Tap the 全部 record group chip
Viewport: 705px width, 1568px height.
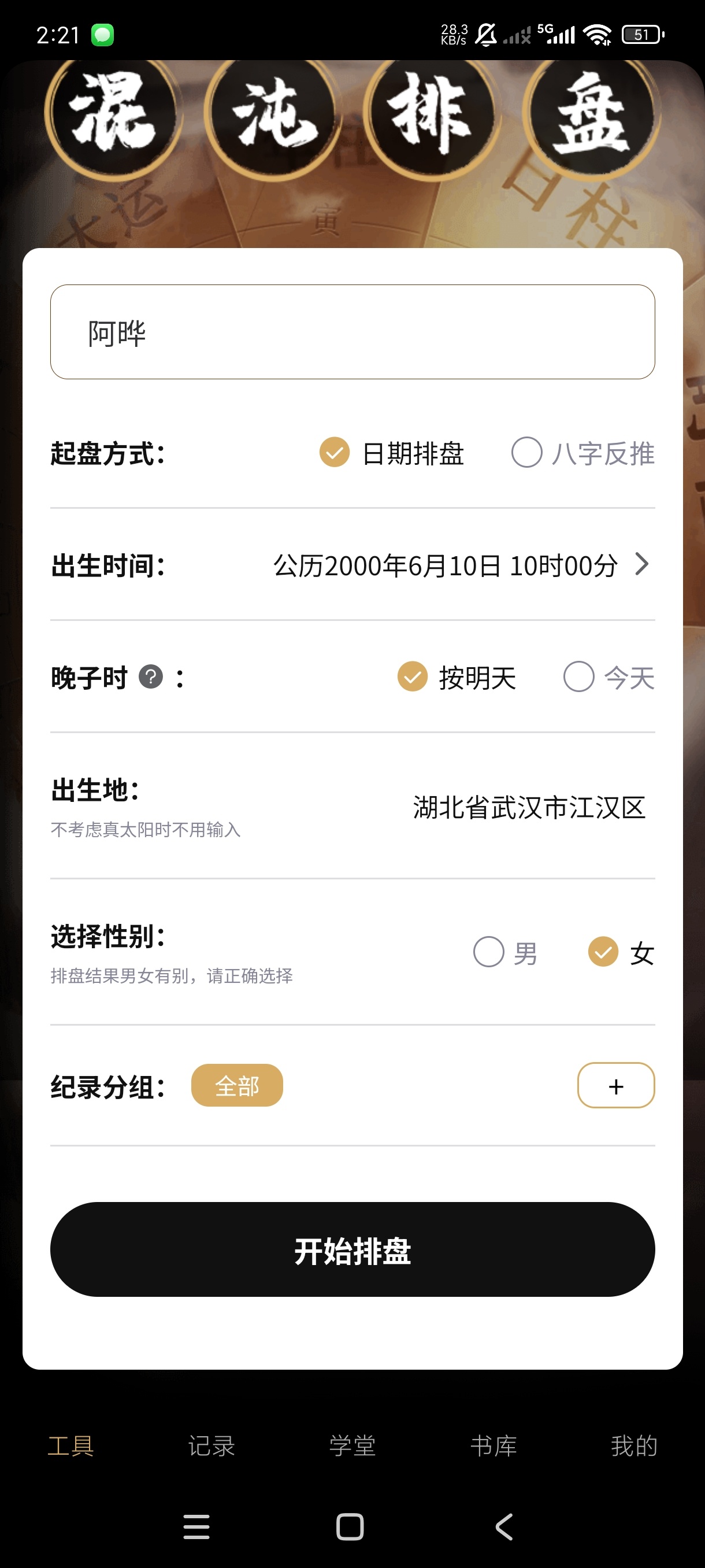tap(238, 1085)
